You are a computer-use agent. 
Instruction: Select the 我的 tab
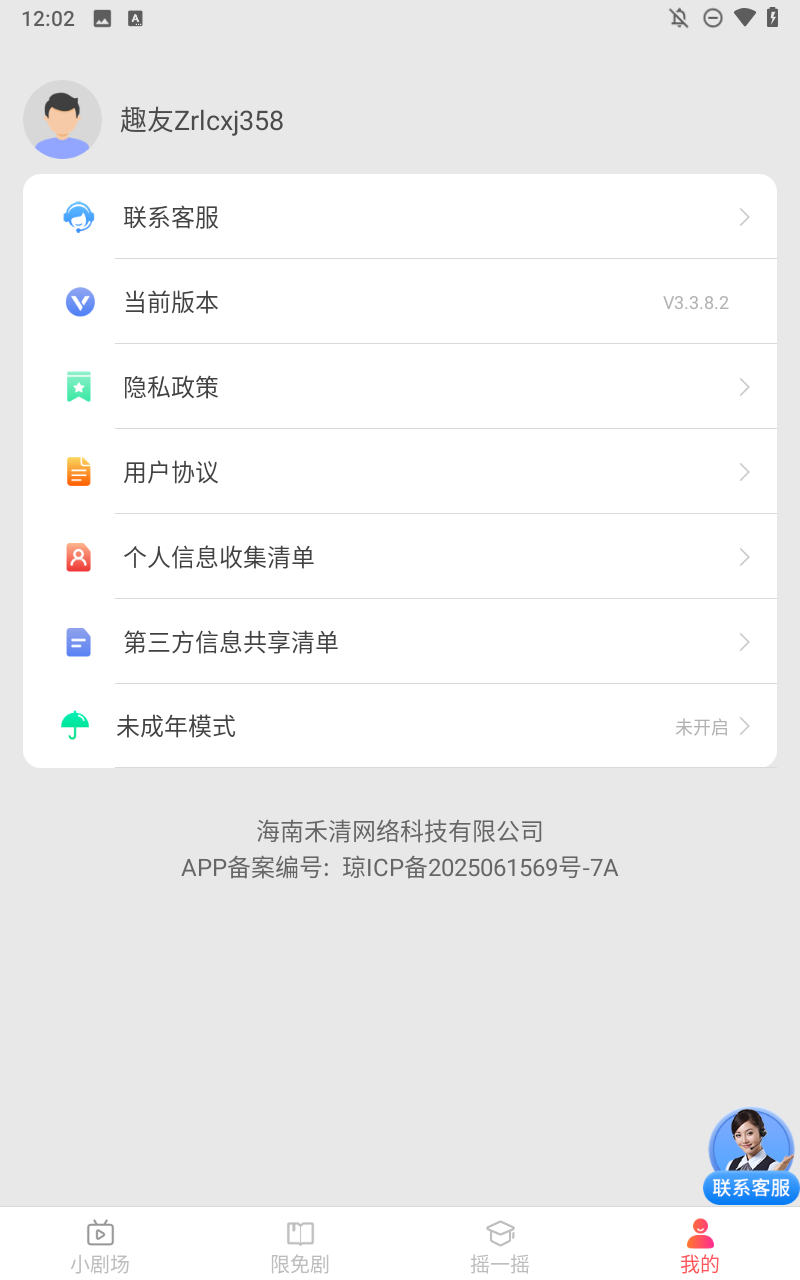click(700, 1246)
